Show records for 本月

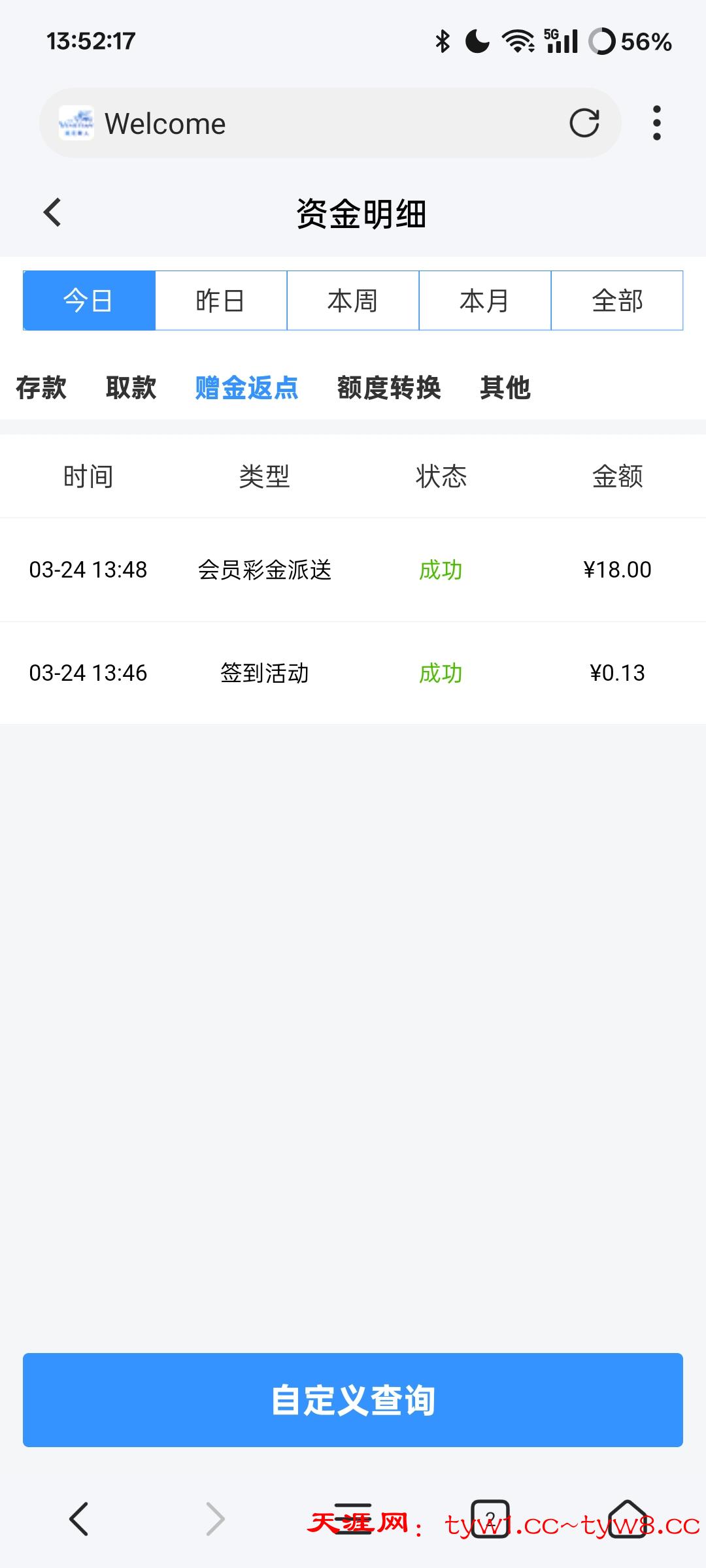pos(485,301)
